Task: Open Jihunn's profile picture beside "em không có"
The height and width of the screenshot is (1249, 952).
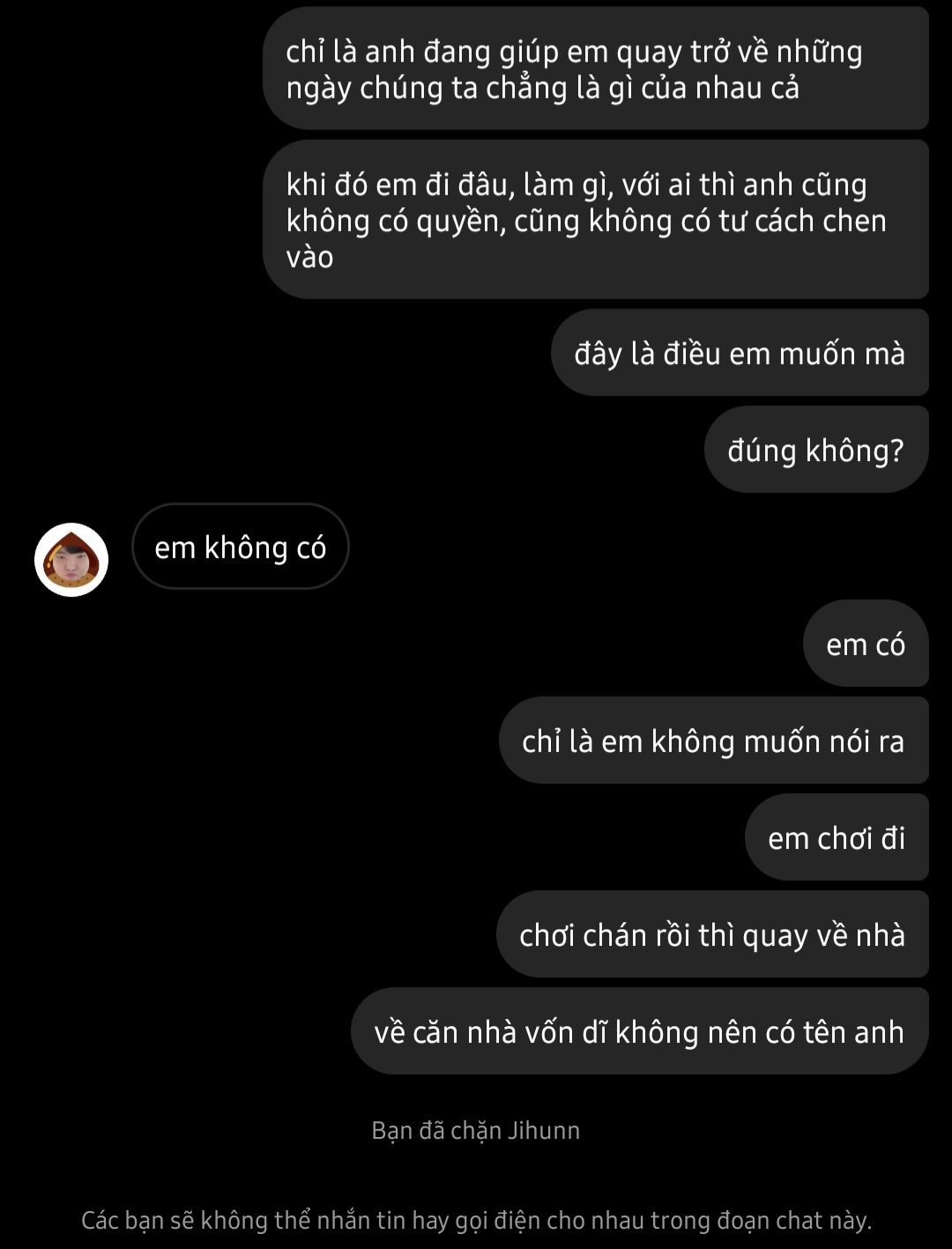Action: click(x=71, y=560)
